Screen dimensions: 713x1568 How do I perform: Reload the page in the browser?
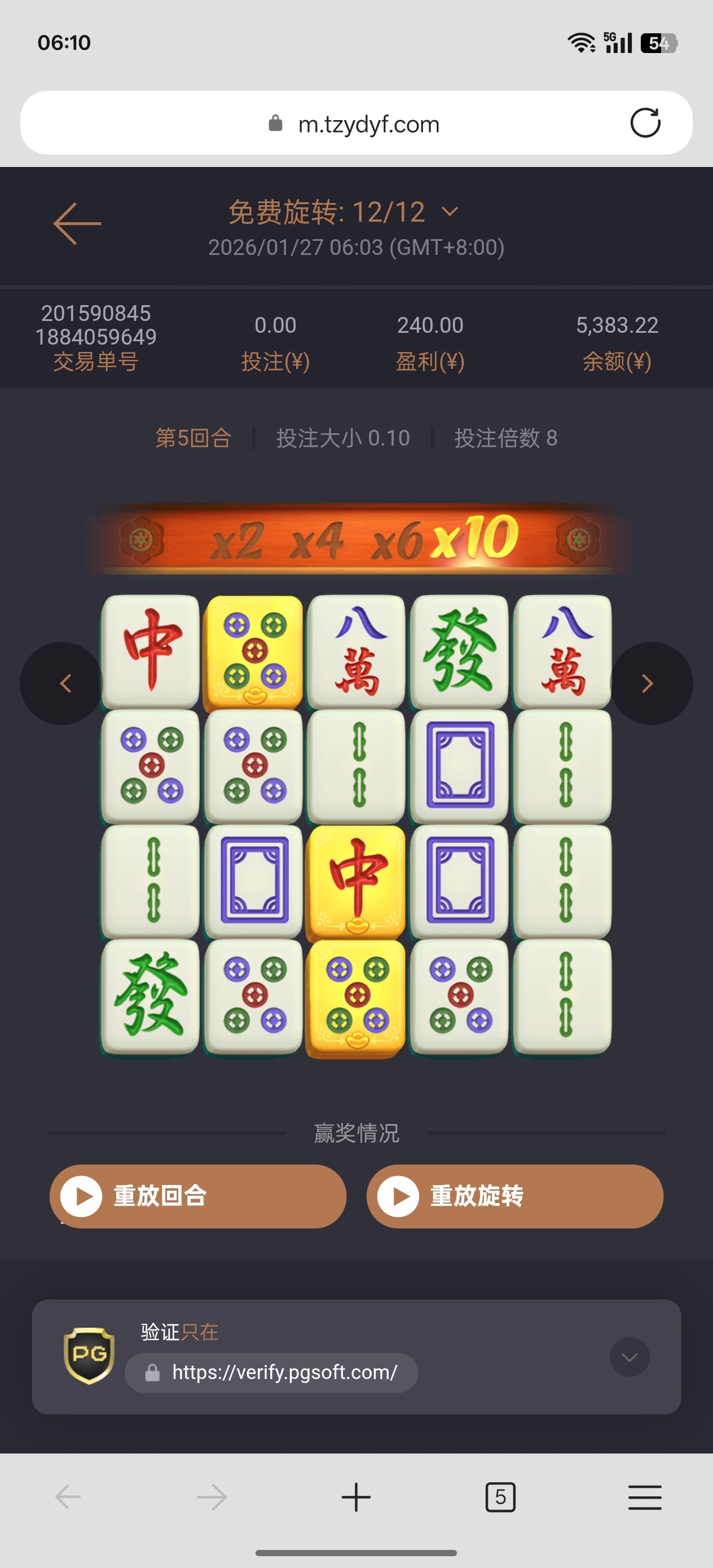(645, 123)
